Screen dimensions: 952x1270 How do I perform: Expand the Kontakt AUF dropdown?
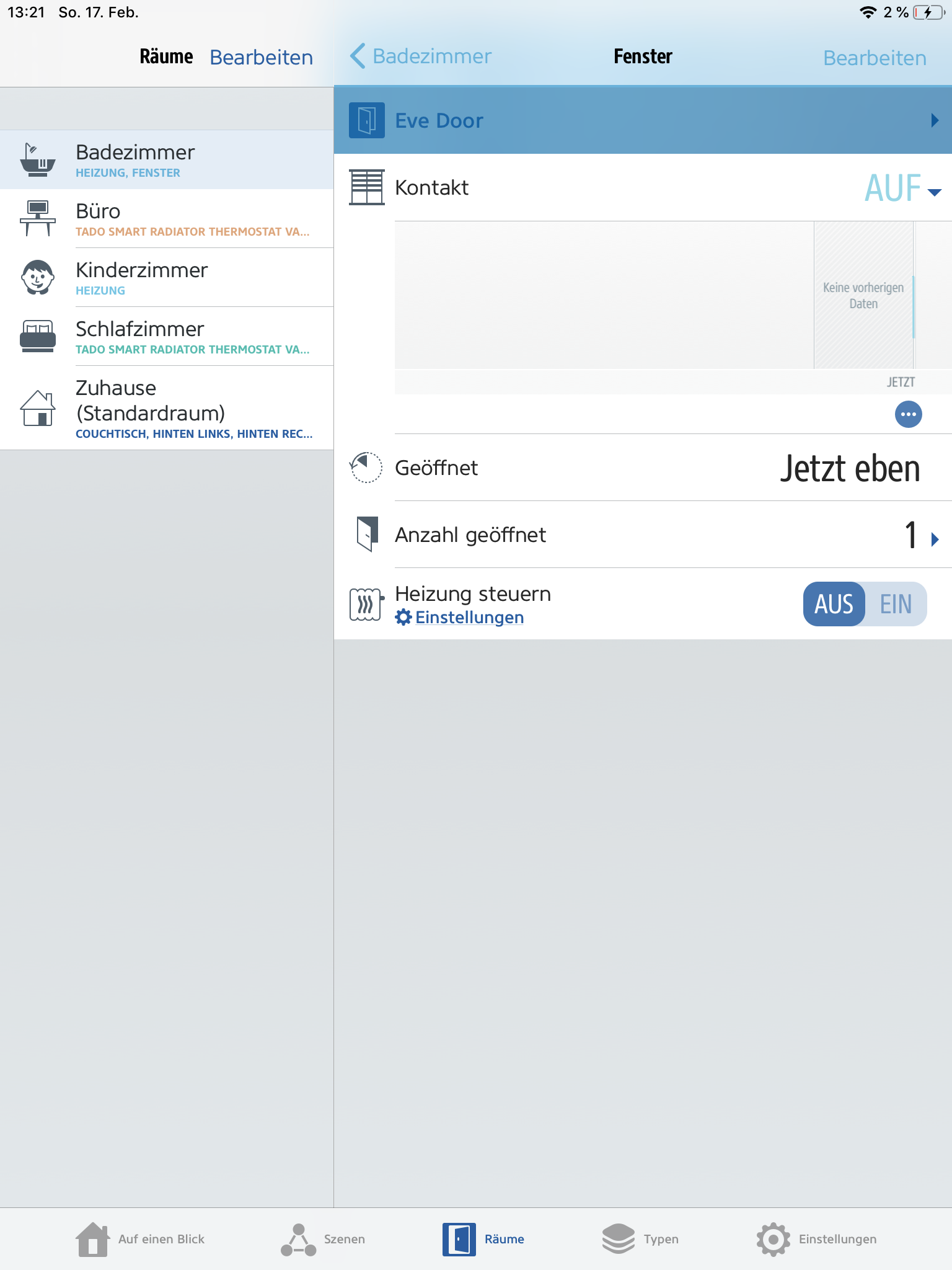point(902,189)
